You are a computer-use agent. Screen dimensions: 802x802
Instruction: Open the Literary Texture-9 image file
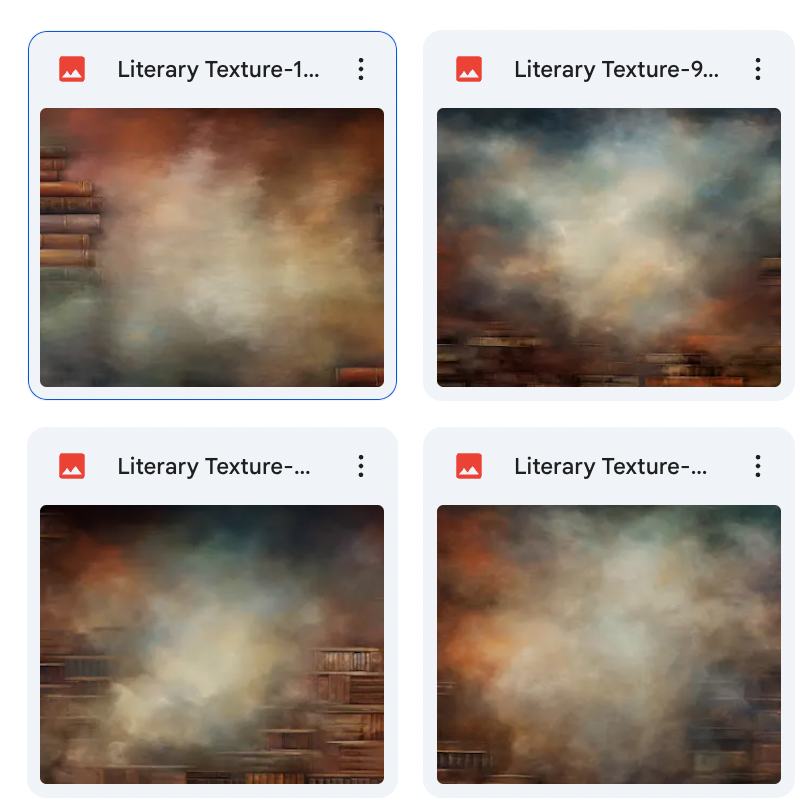608,247
